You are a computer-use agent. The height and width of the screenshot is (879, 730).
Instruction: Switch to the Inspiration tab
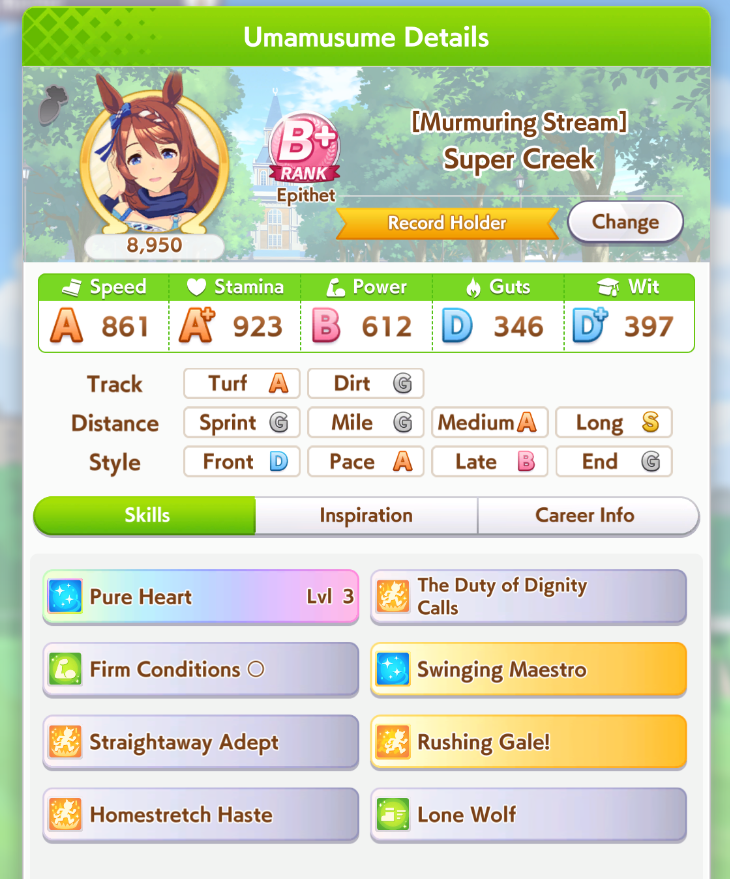tap(366, 516)
